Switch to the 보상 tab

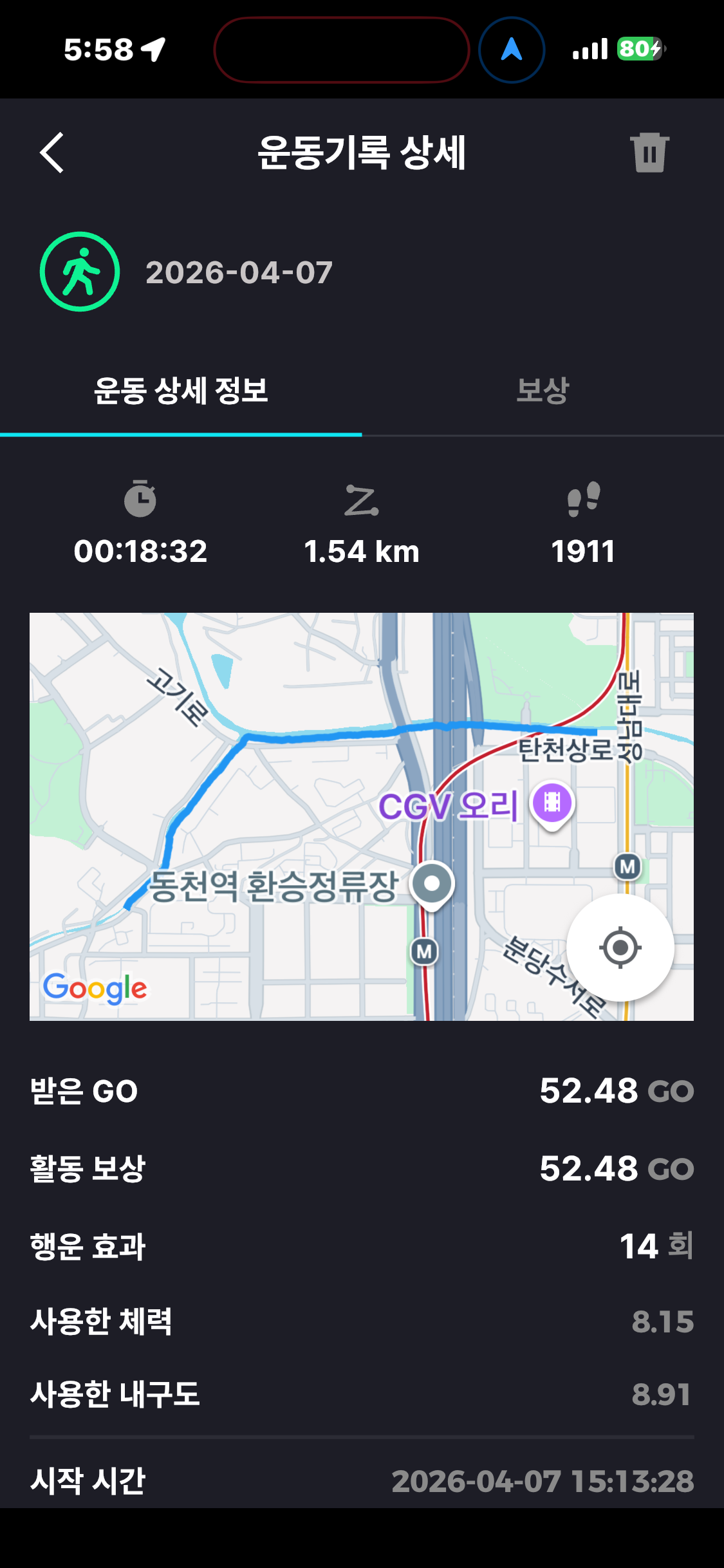[543, 391]
